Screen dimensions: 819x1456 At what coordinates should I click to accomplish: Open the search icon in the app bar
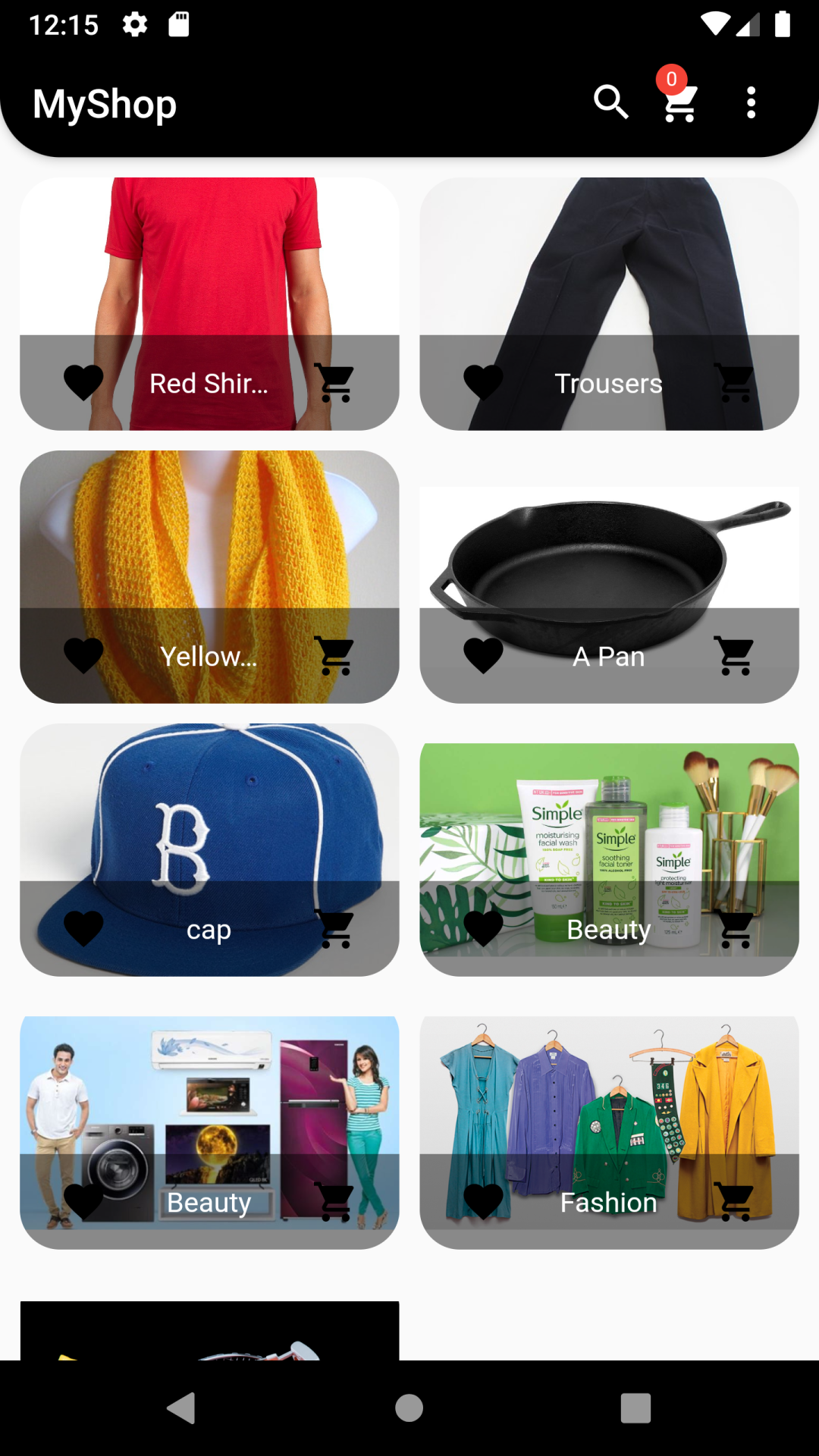611,102
